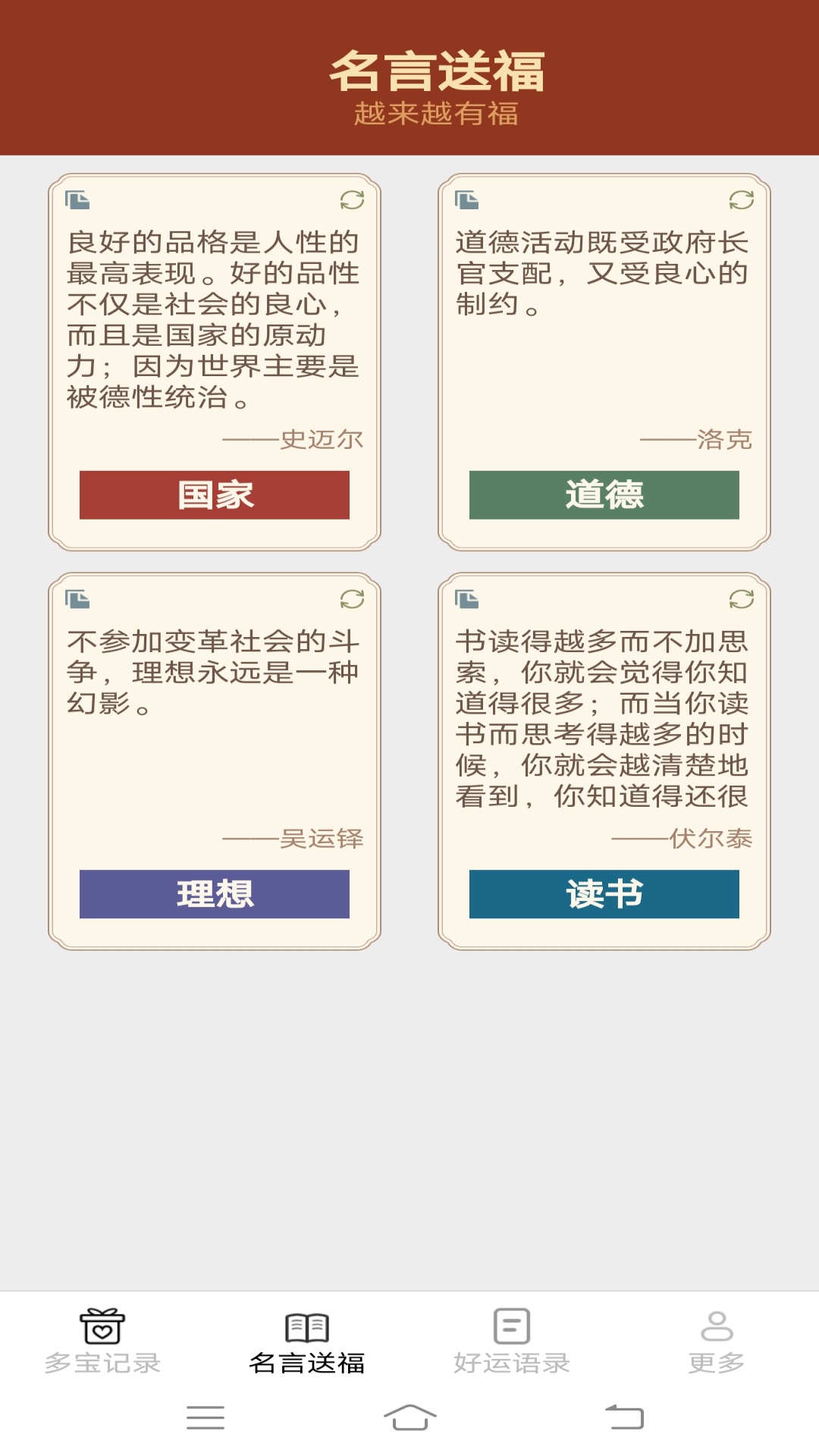Refresh the 史迈尔 quote card
This screenshot has width=819, height=1456.
pyautogui.click(x=352, y=200)
